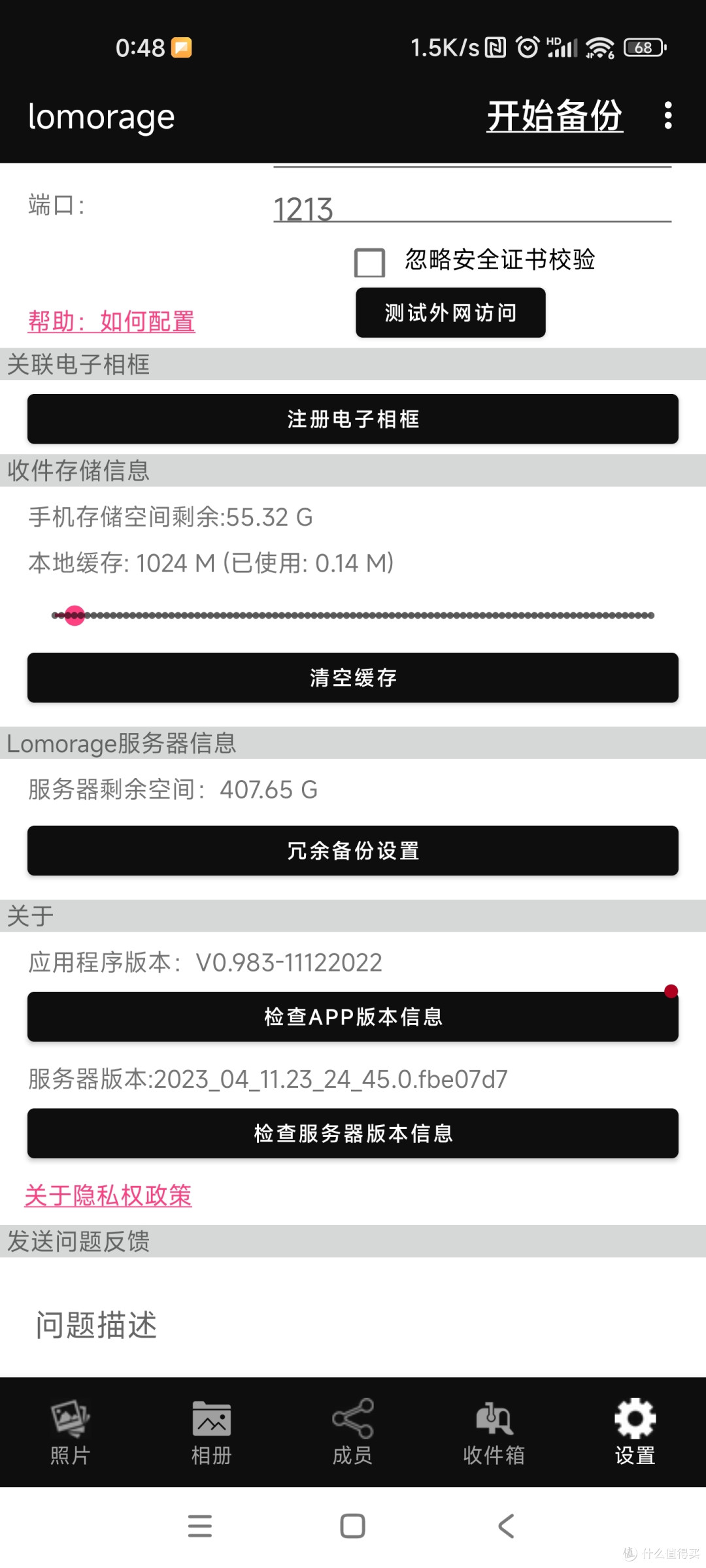Open the three-dot overflow menu
The image size is (706, 1568).
point(667,114)
